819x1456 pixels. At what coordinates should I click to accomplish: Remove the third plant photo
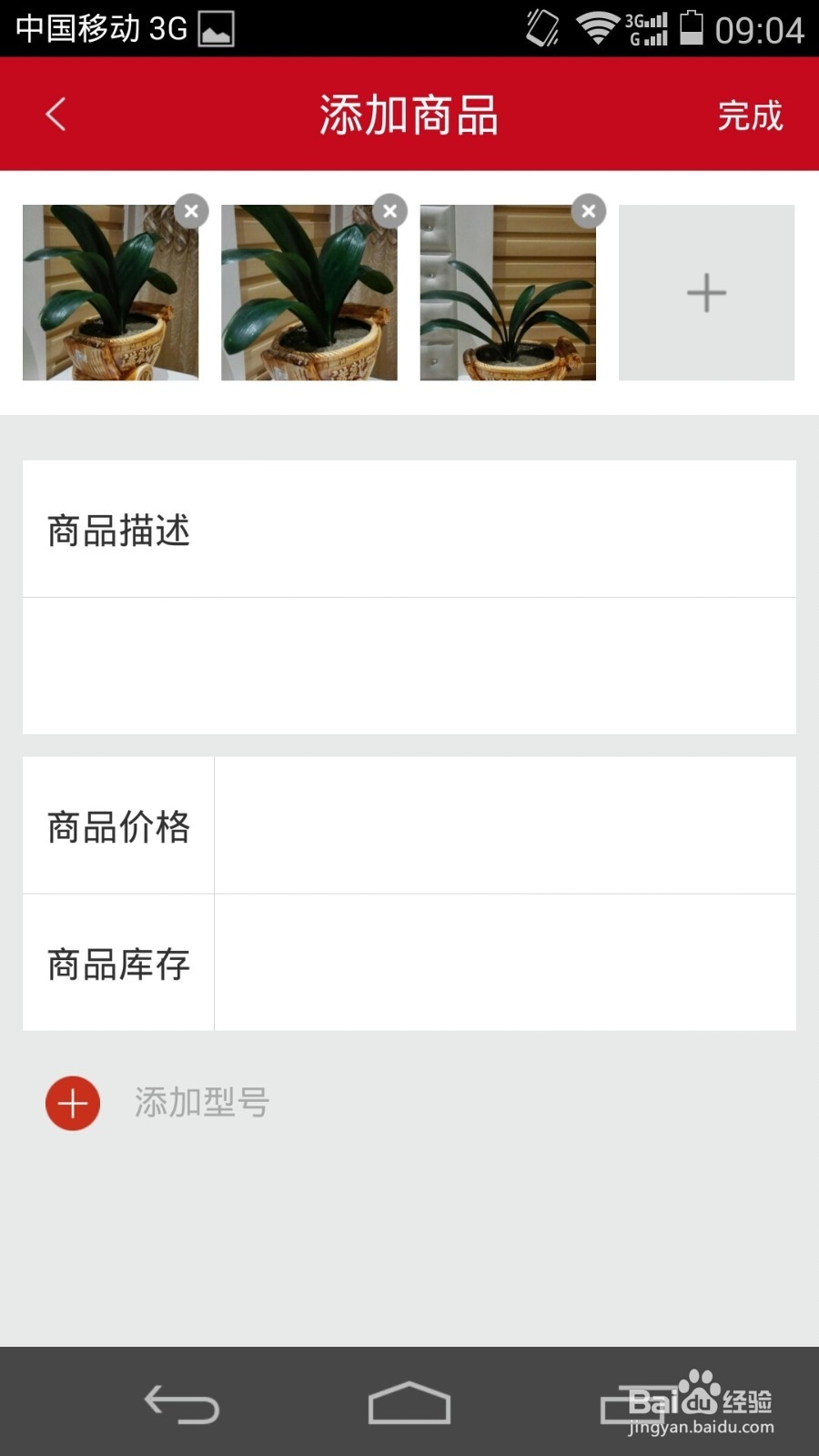tap(589, 211)
